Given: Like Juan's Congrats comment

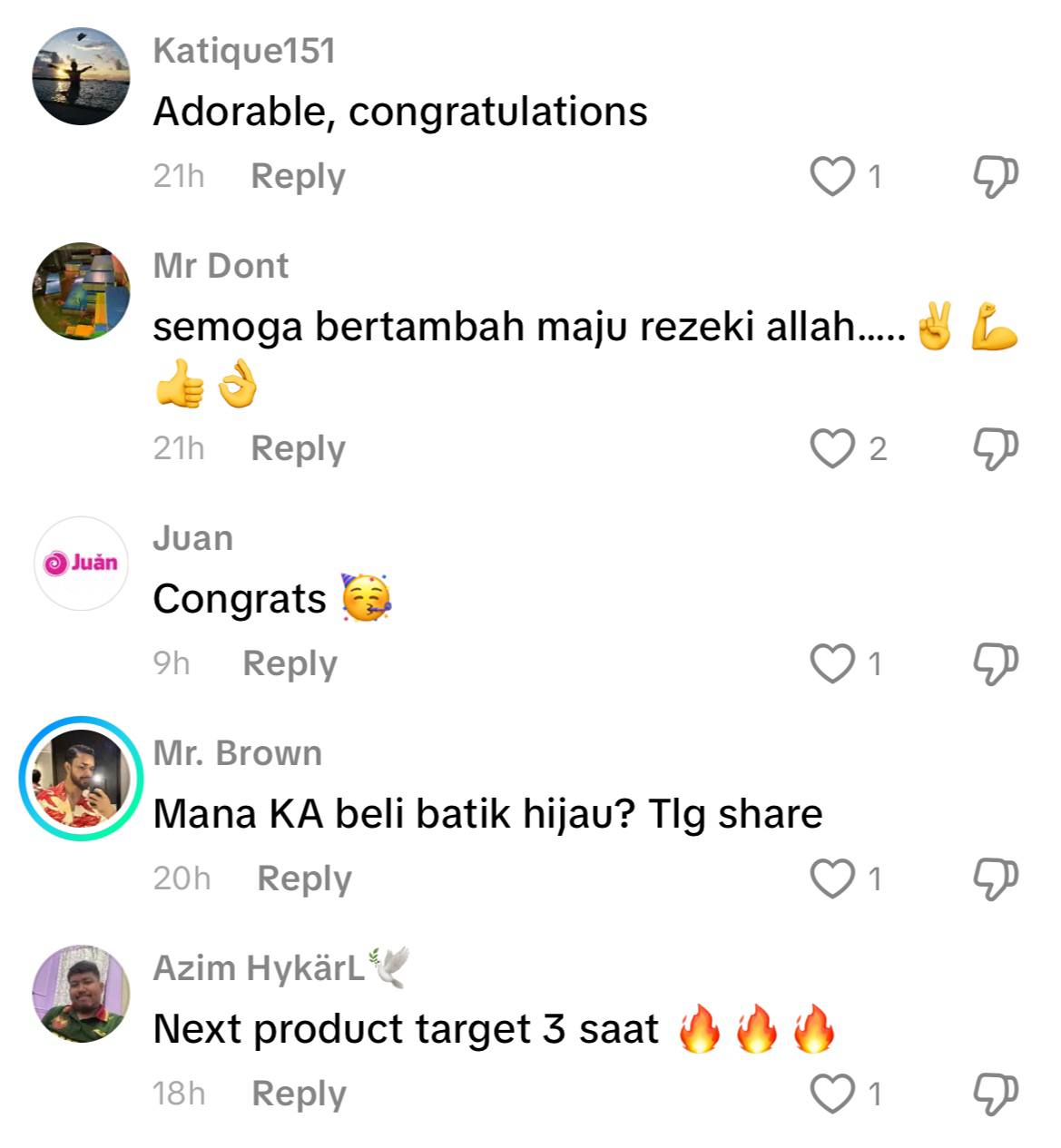Looking at the screenshot, I should coord(832,663).
